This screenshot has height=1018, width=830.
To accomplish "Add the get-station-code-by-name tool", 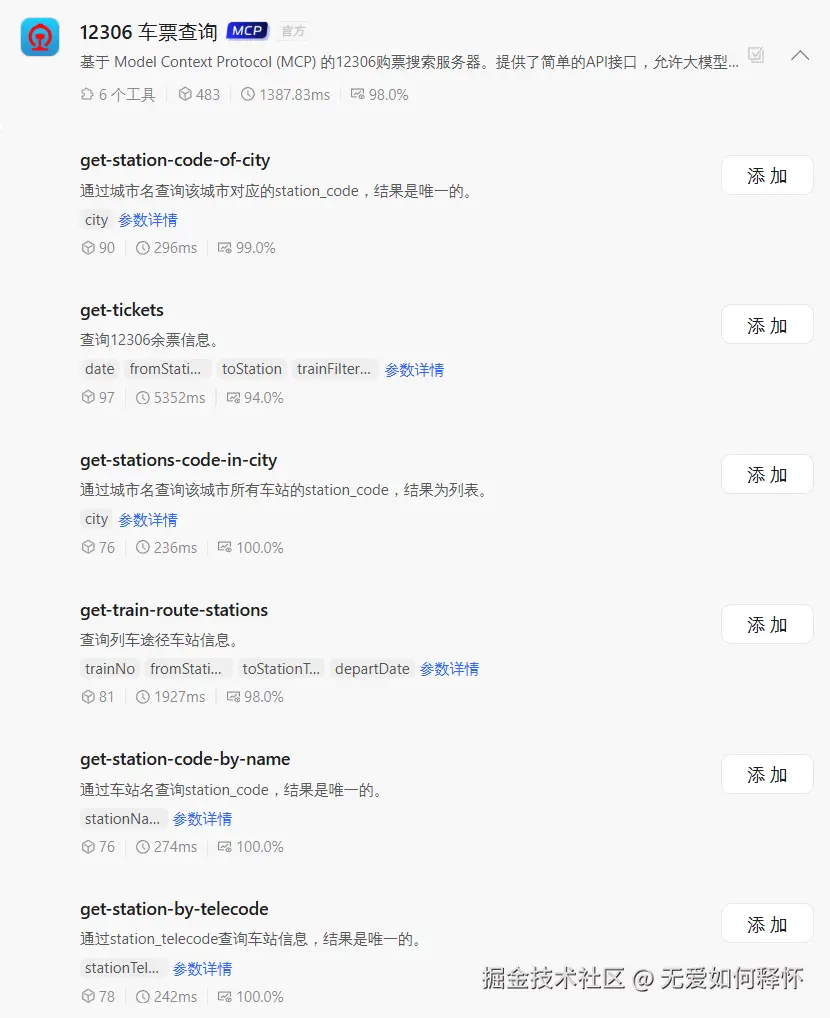I will pyautogui.click(x=767, y=775).
